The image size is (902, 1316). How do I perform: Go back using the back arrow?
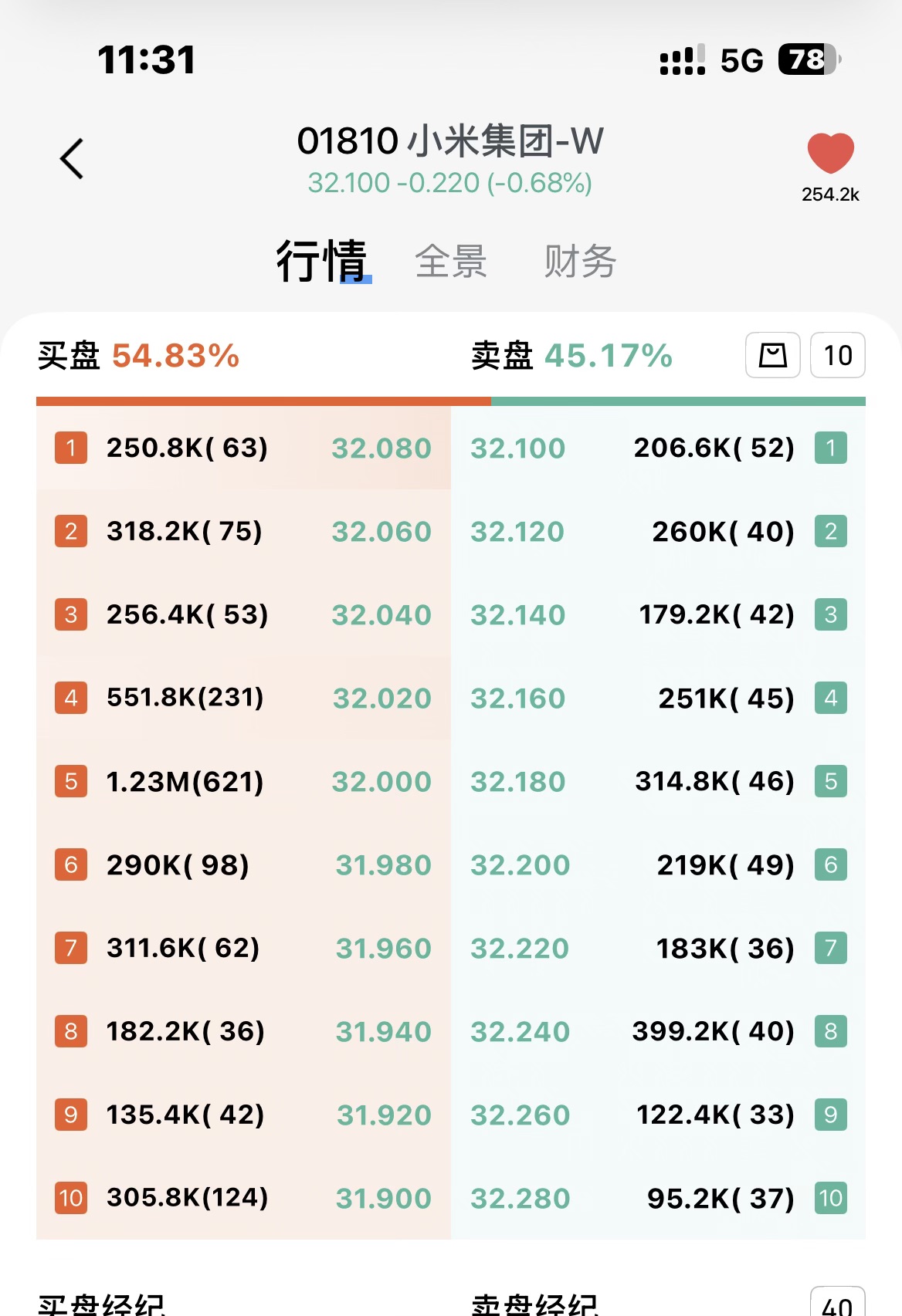pos(72,160)
